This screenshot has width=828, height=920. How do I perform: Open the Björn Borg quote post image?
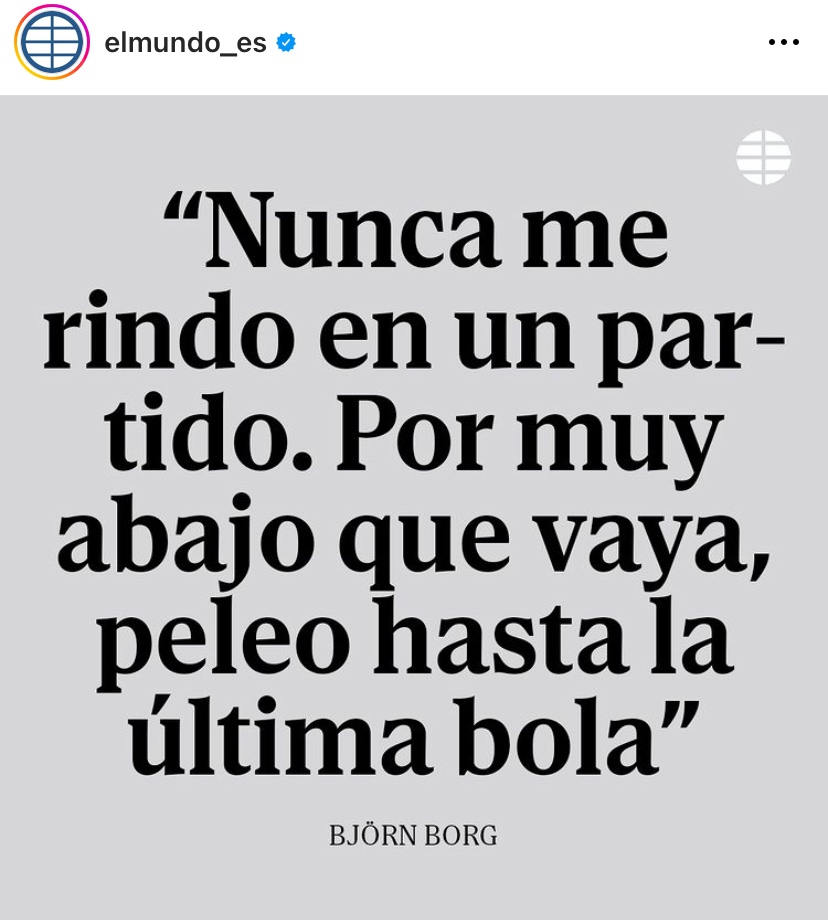click(x=414, y=500)
